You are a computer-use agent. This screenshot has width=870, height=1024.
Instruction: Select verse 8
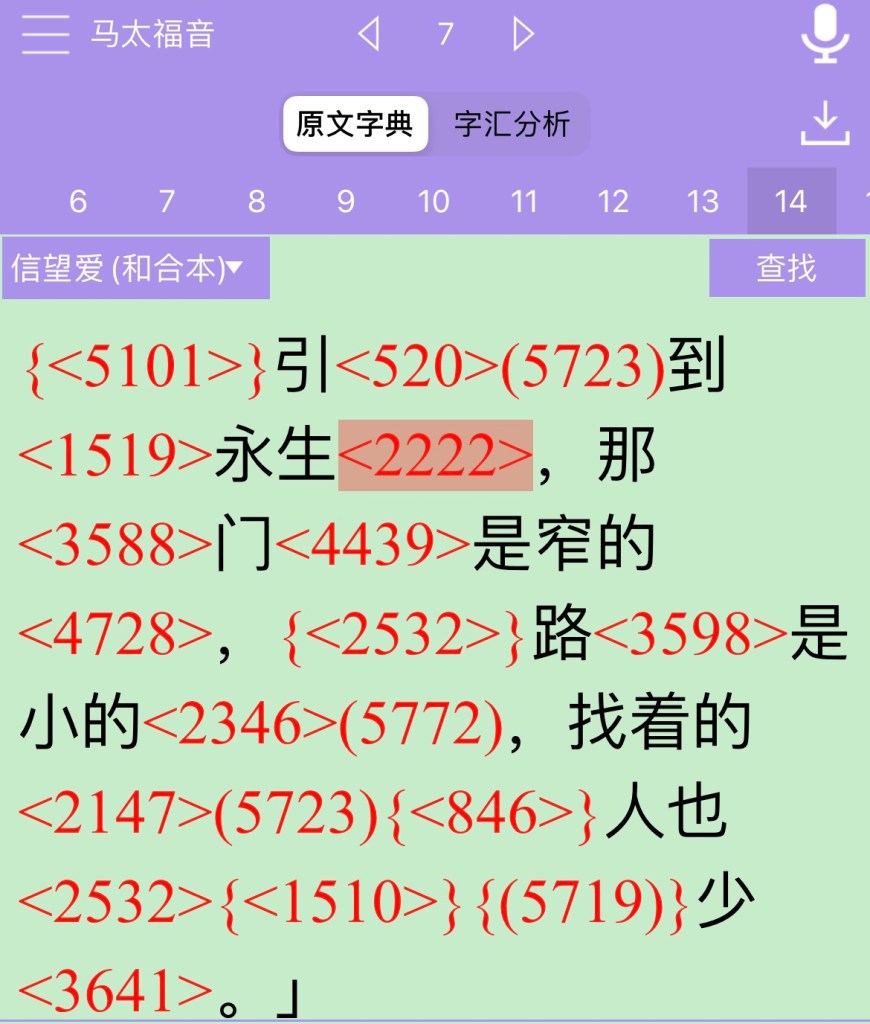[x=257, y=201]
